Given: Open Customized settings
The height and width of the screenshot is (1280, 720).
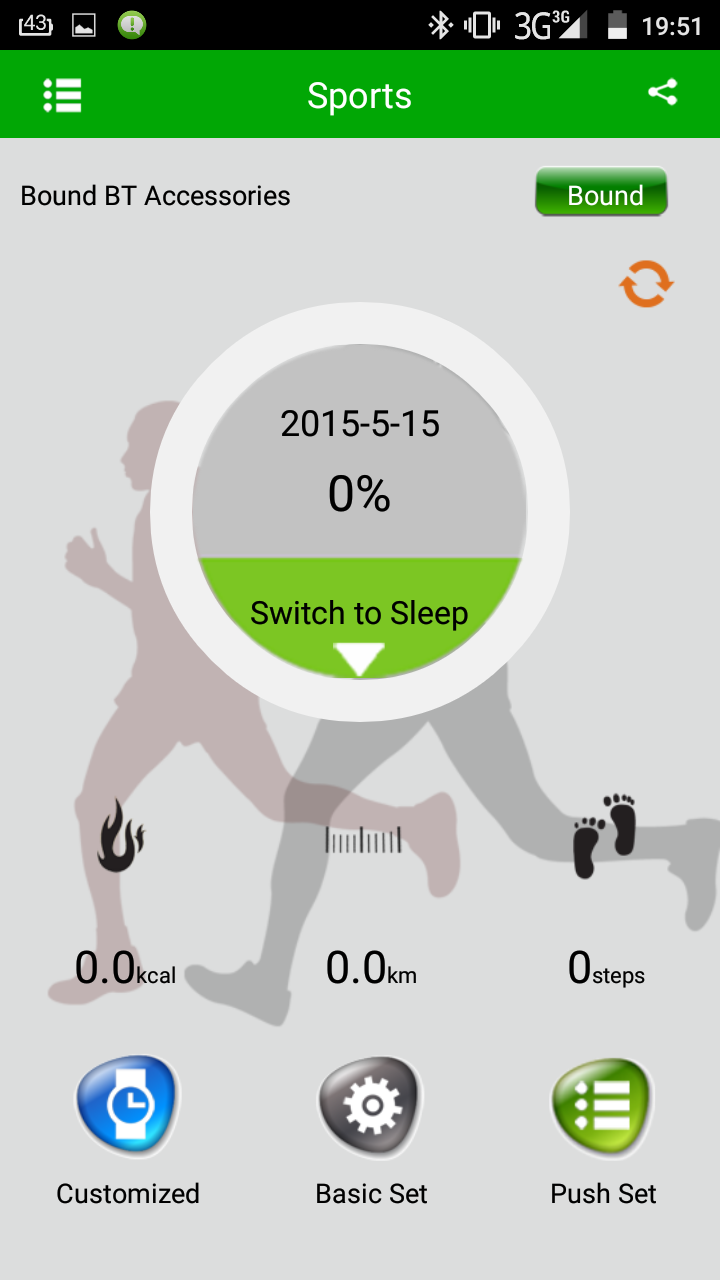Looking at the screenshot, I should (128, 1106).
